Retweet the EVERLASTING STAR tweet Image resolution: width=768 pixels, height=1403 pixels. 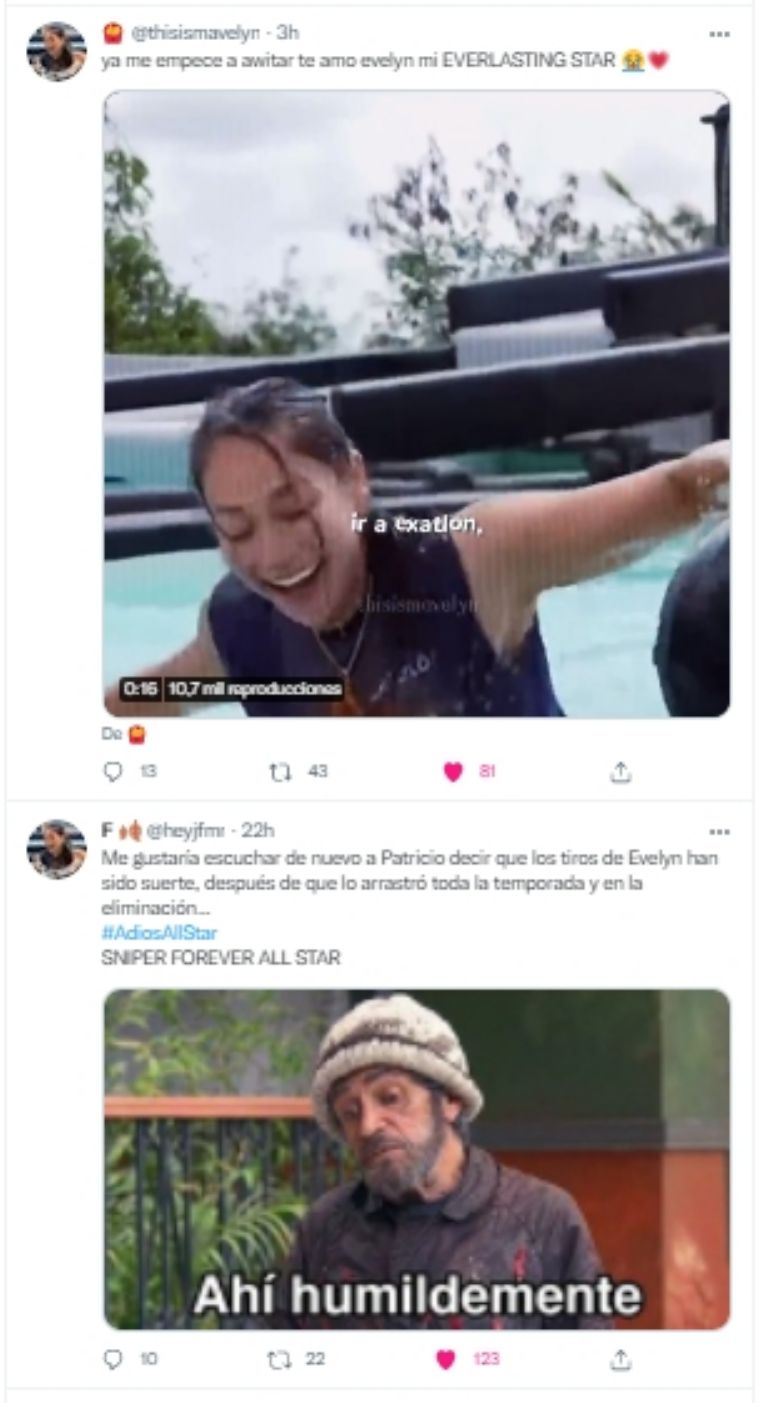(x=282, y=772)
